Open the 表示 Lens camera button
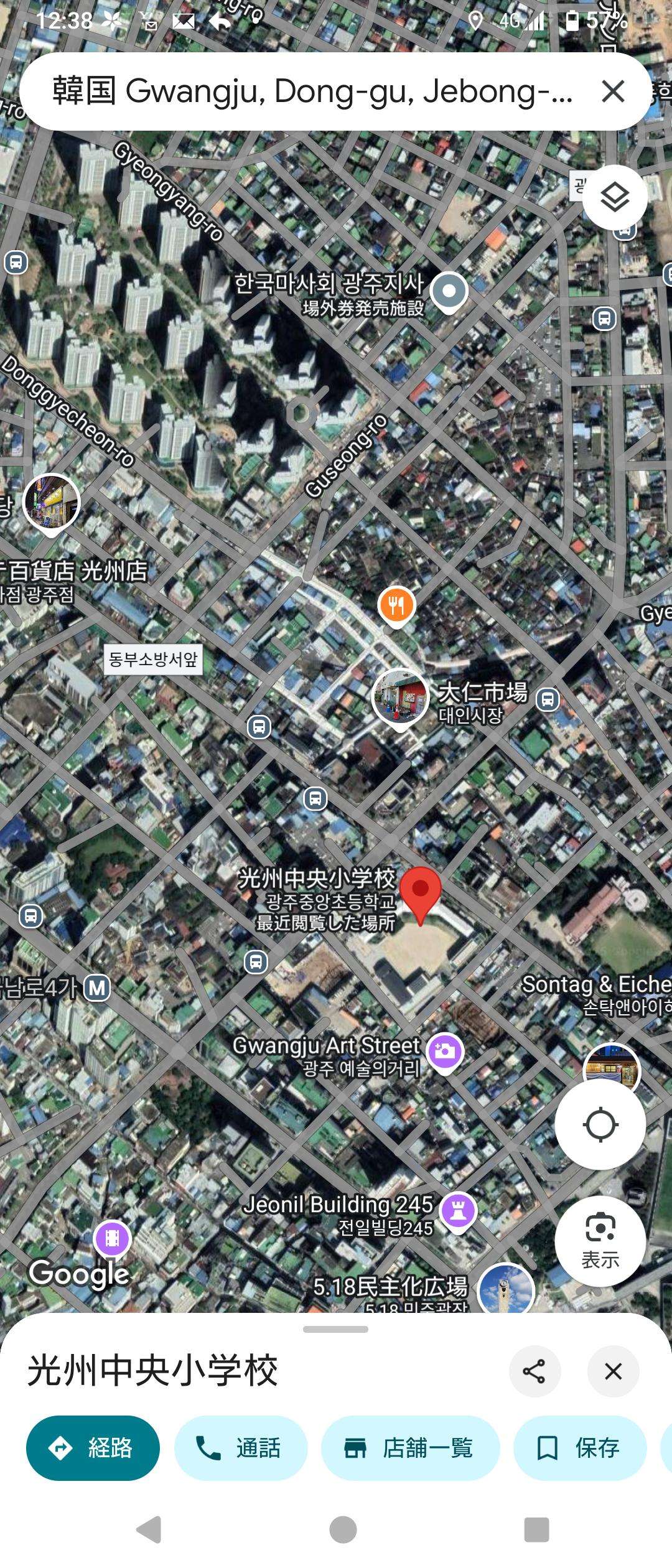Screen dimensions: 672x1568 [x=600, y=1240]
